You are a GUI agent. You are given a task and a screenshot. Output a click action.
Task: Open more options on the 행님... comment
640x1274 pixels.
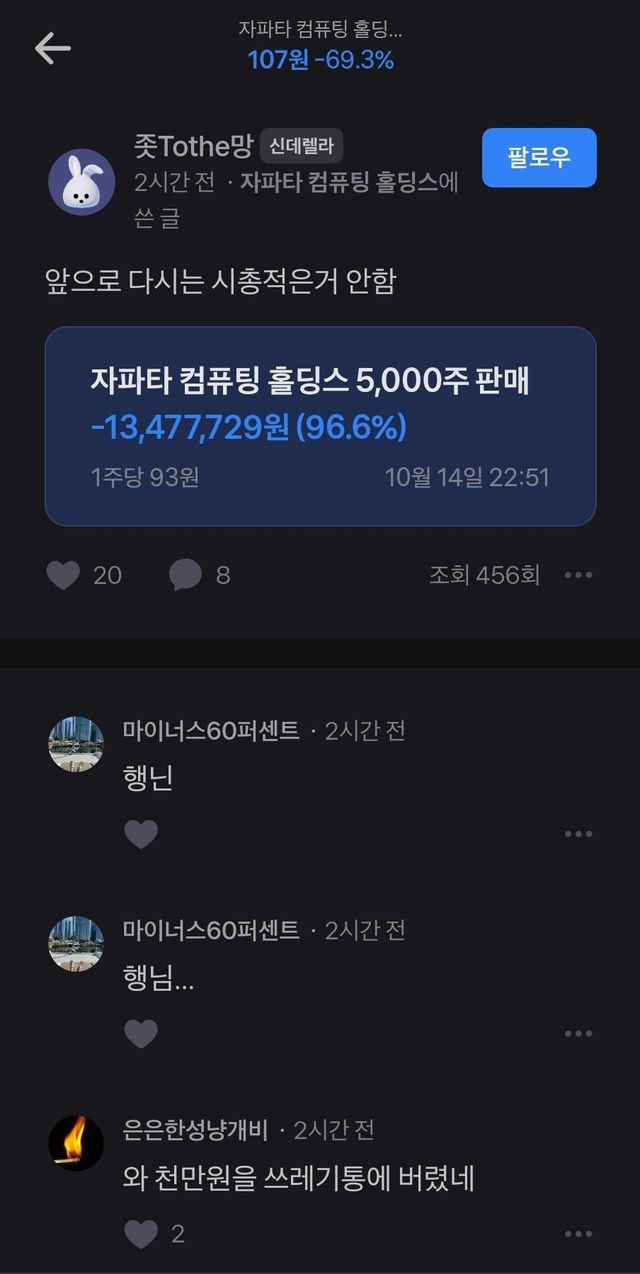(x=579, y=1034)
